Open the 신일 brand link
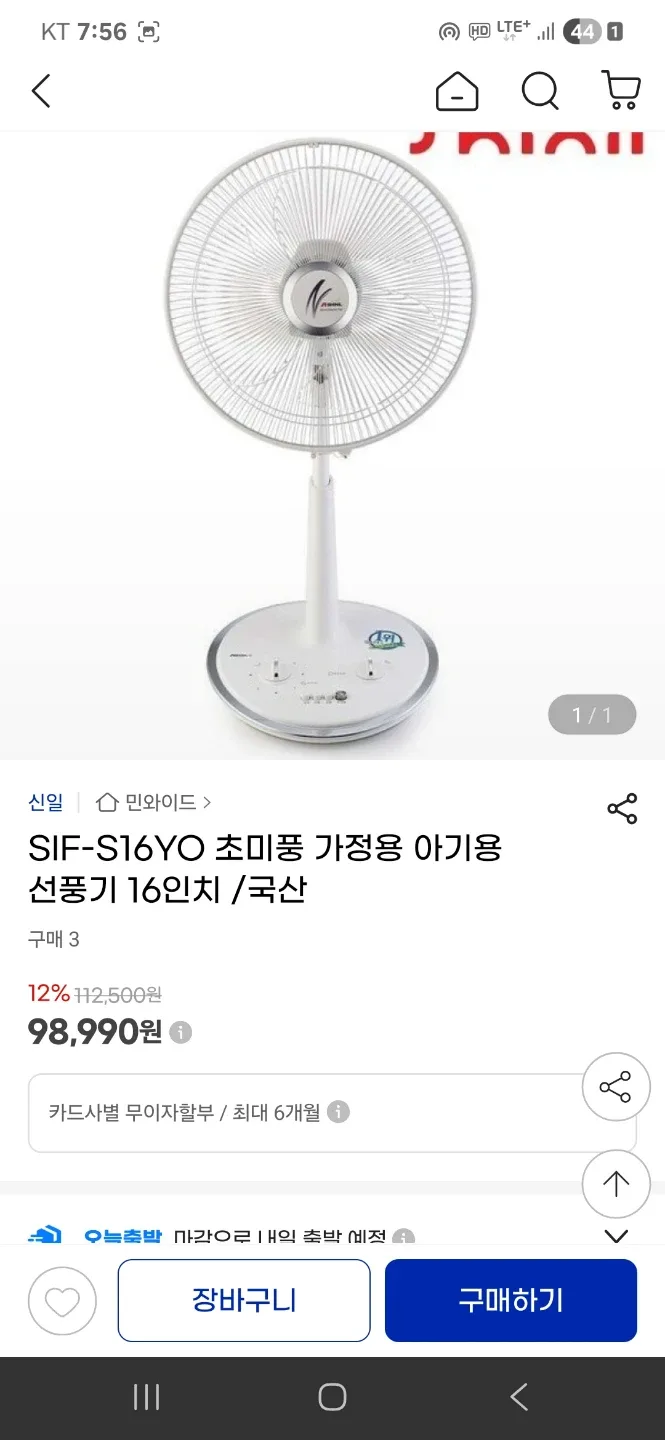 click(45, 802)
